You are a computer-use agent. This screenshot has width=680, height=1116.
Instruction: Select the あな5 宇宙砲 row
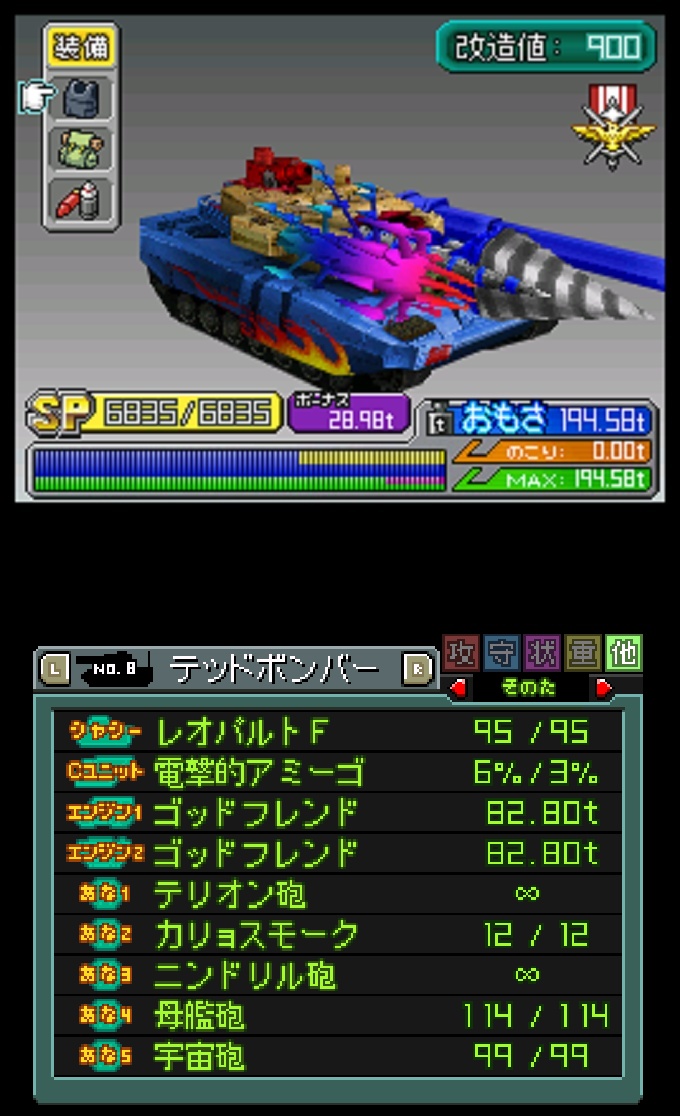338,1056
